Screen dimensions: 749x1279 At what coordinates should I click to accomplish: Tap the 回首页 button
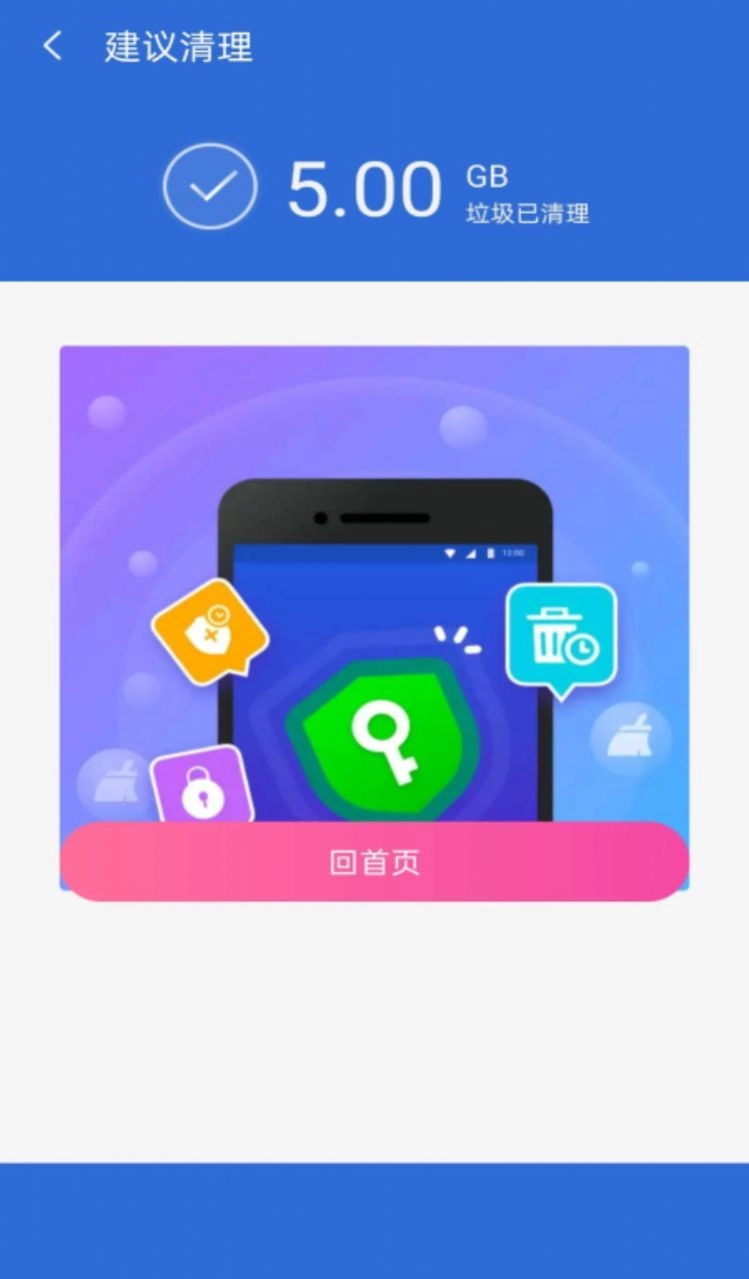[x=374, y=862]
